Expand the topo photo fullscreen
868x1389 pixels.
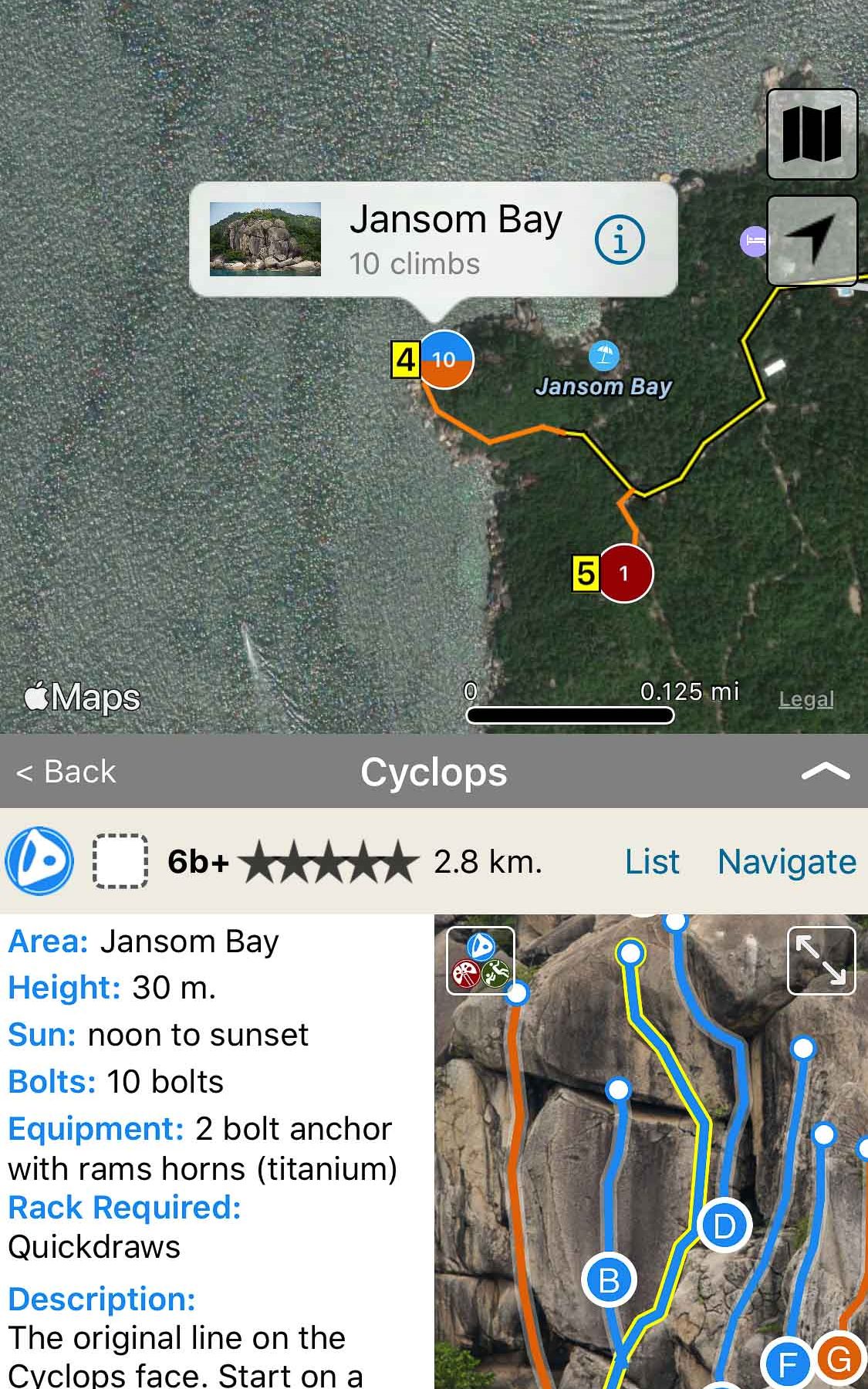click(821, 960)
